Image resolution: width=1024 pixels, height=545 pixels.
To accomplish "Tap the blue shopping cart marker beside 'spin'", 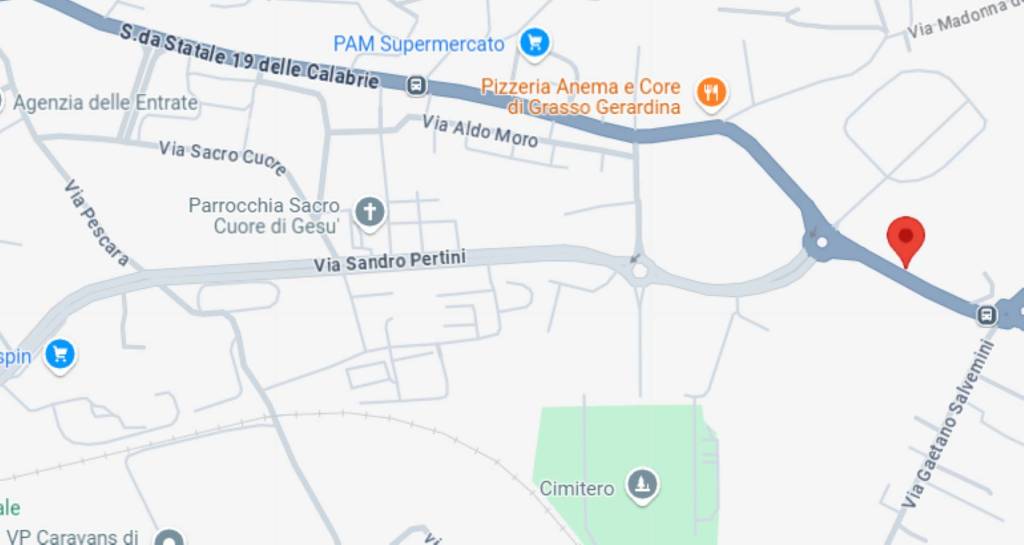I will click(60, 354).
